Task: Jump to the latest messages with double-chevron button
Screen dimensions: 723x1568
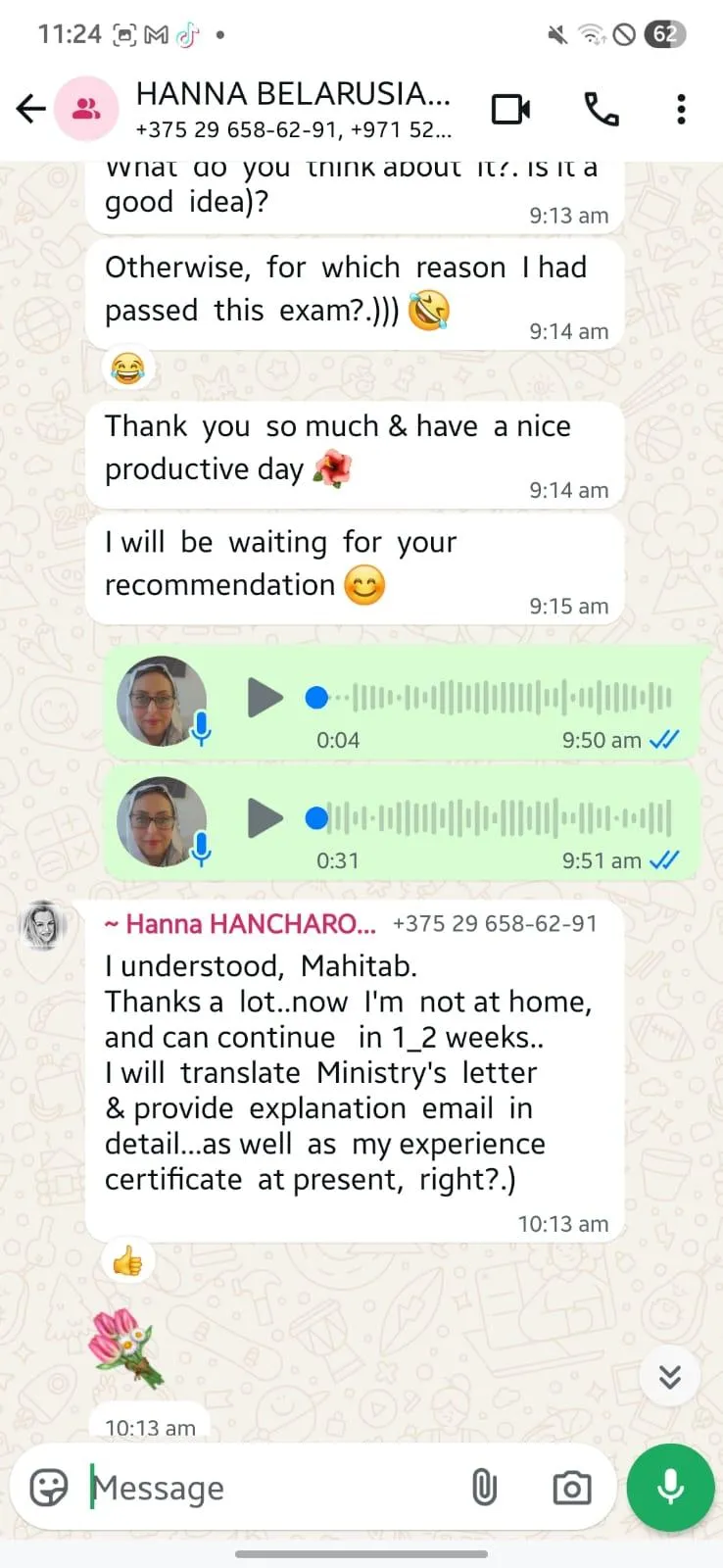Action: point(670,1377)
